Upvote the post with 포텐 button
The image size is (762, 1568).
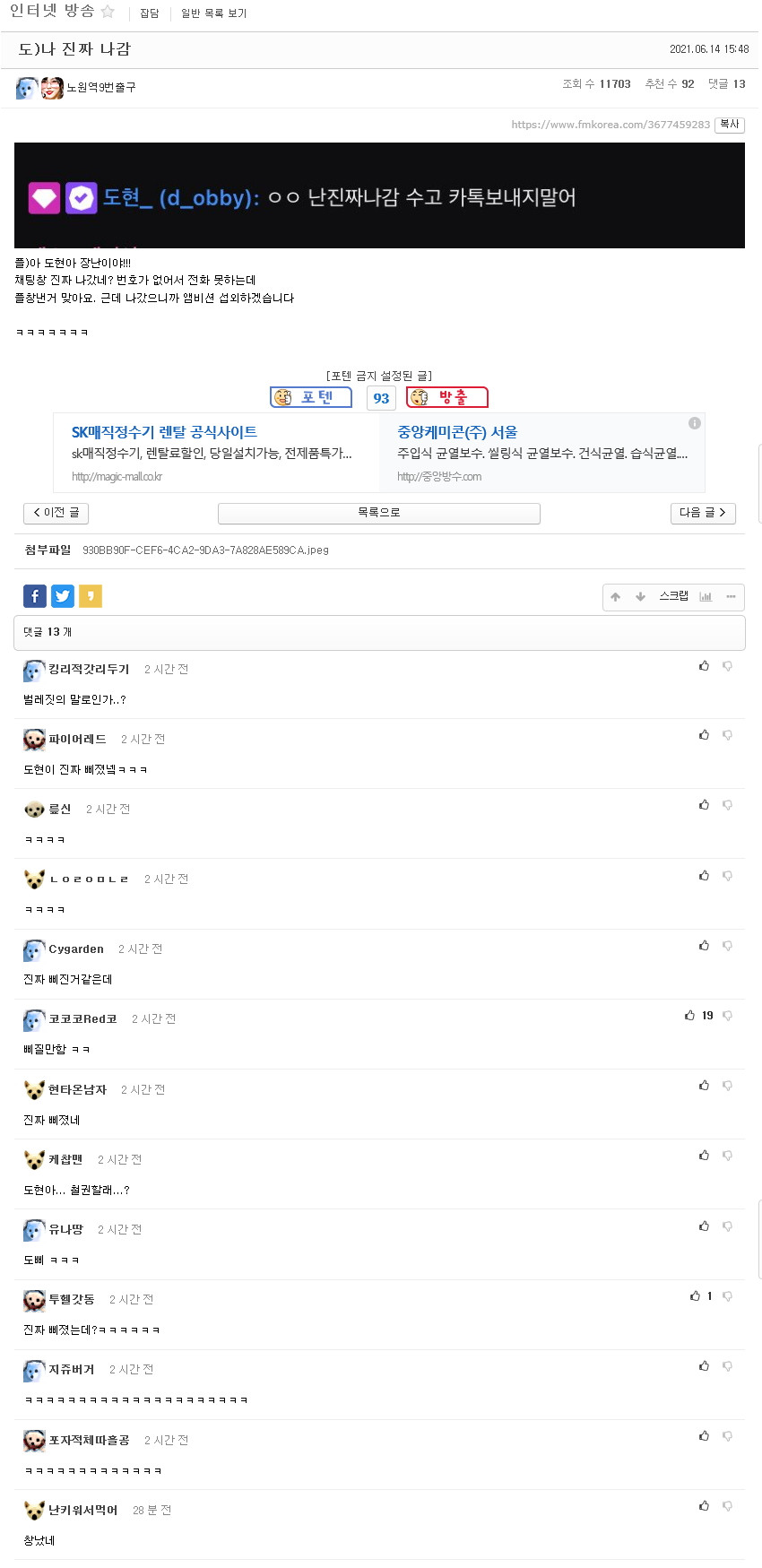pyautogui.click(x=311, y=397)
